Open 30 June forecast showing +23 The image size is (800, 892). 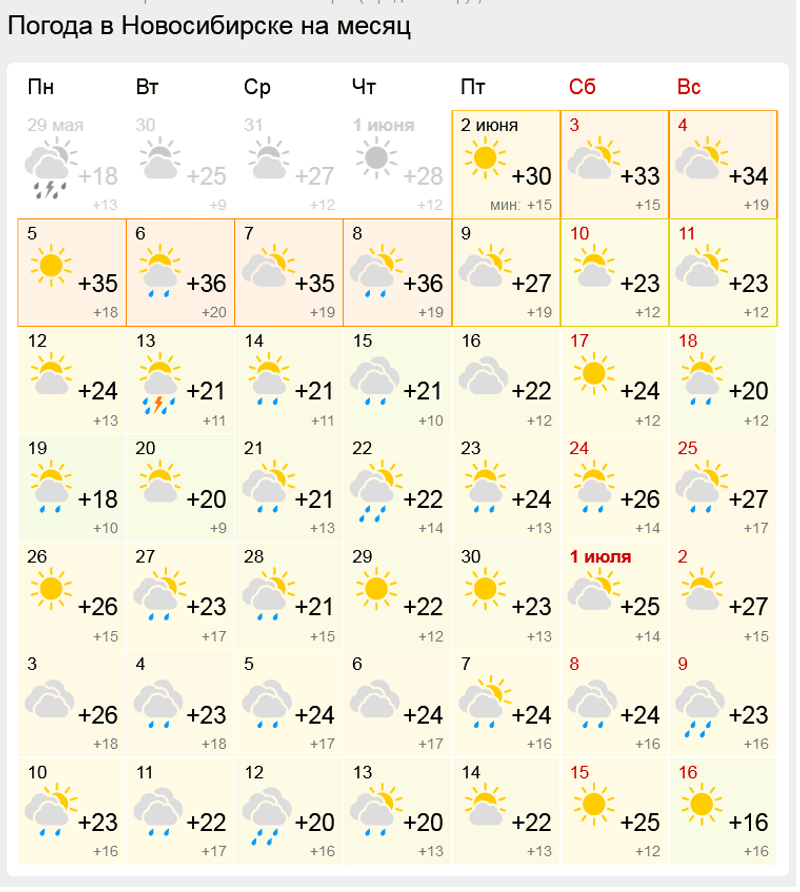[505, 596]
